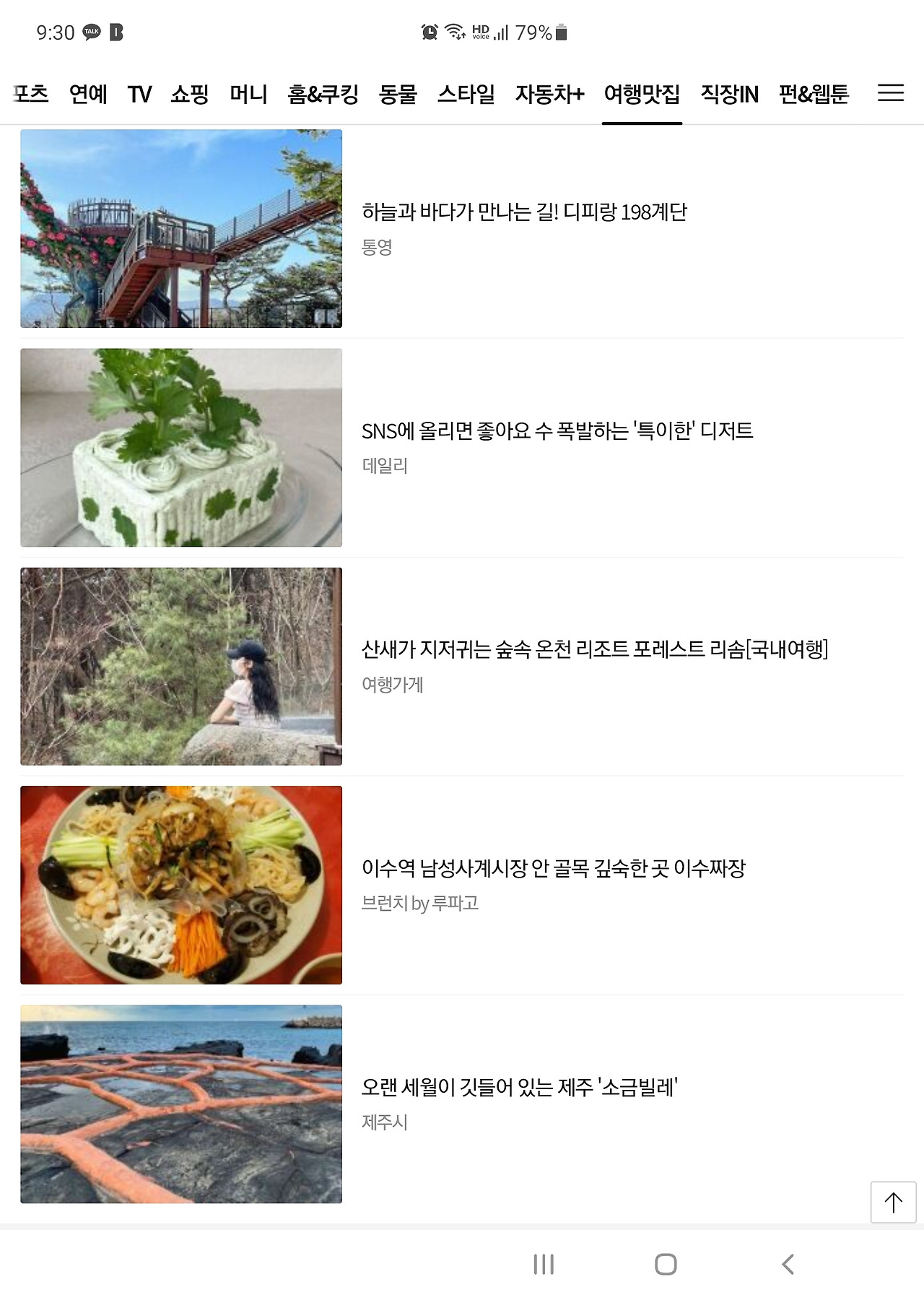
Task: Open the 스타일 tab
Action: [466, 94]
